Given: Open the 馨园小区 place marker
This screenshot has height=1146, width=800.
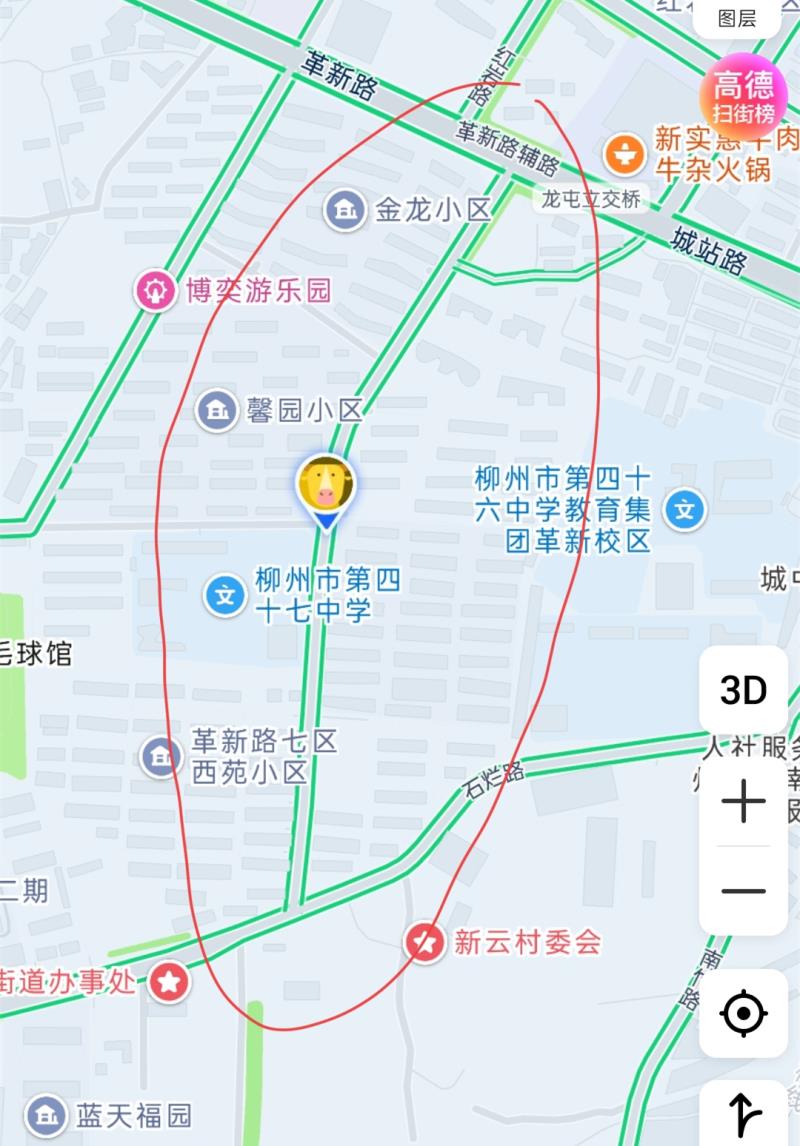Looking at the screenshot, I should (215, 410).
